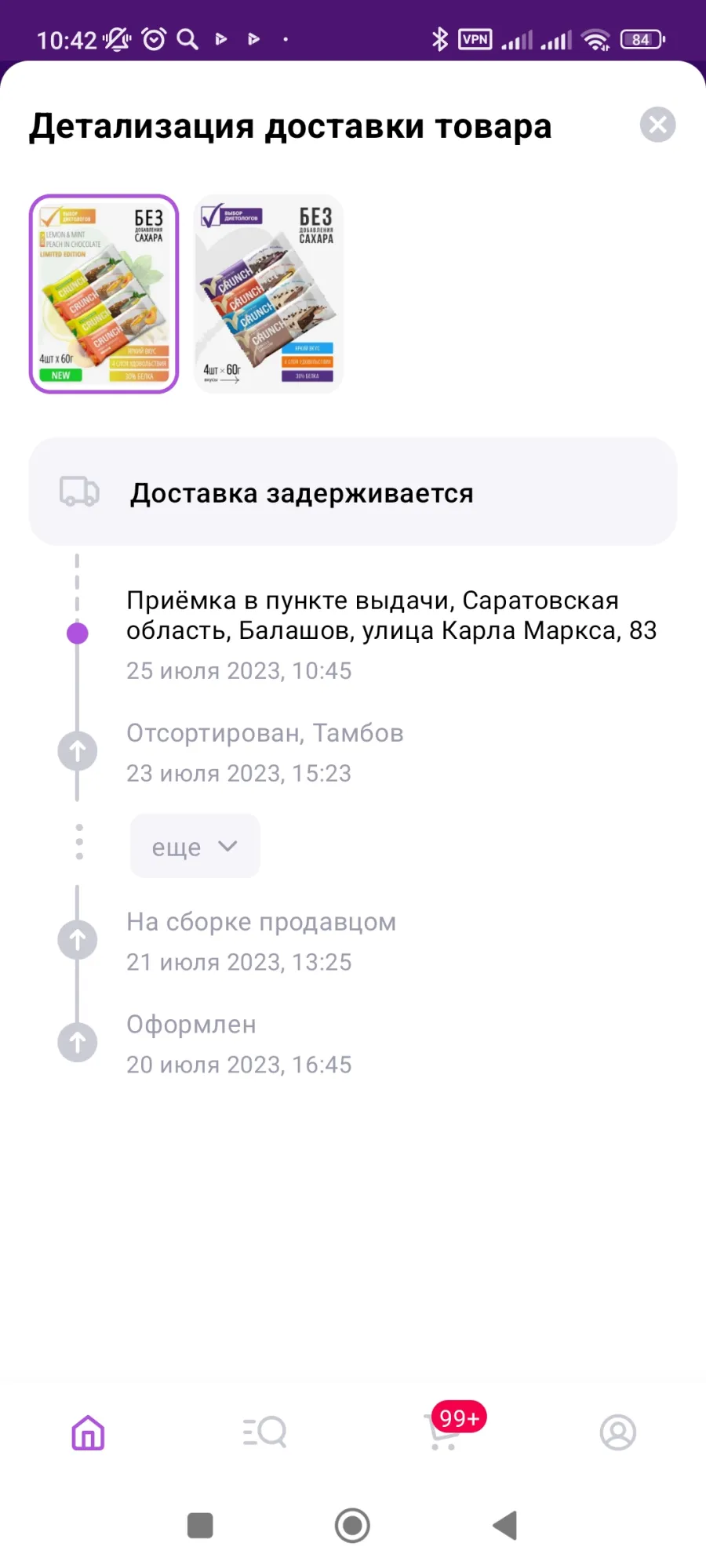
Task: Open the shopping cart tab
Action: (444, 1431)
